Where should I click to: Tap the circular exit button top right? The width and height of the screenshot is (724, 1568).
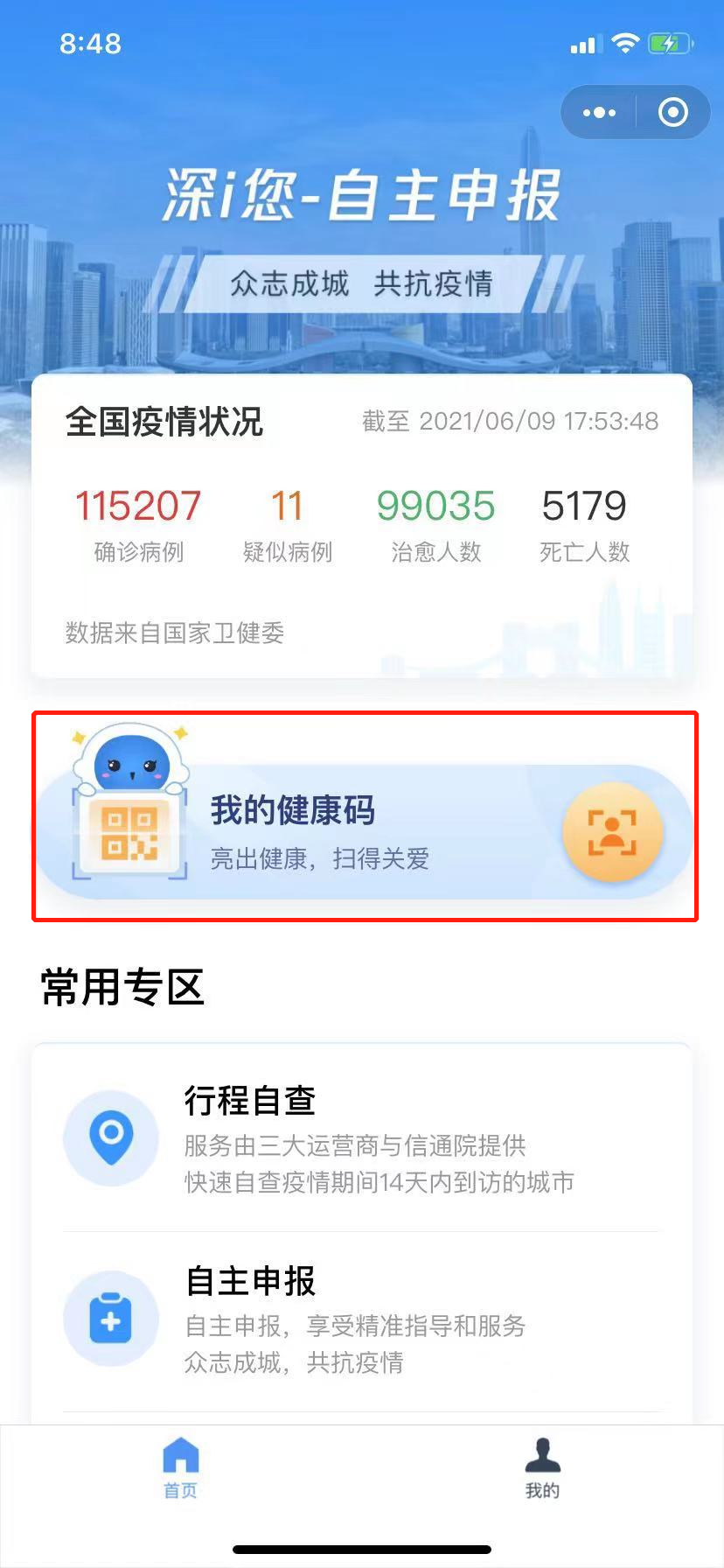point(672,112)
